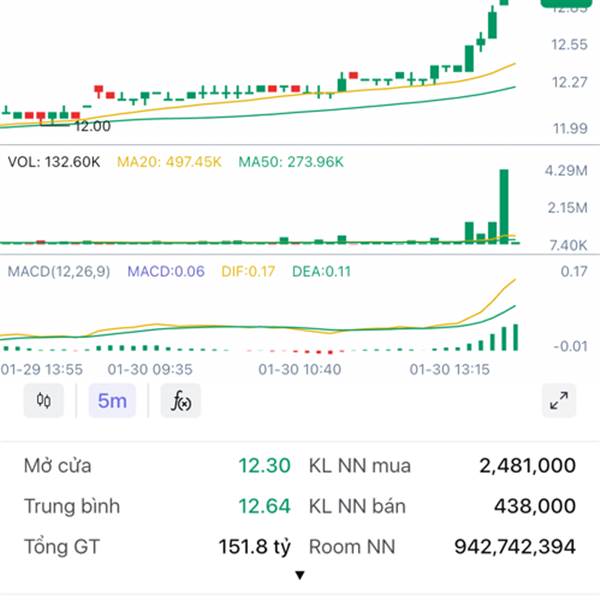Open the indicator functions f(x) button
Screen dimensions: 600x600
pyautogui.click(x=181, y=401)
